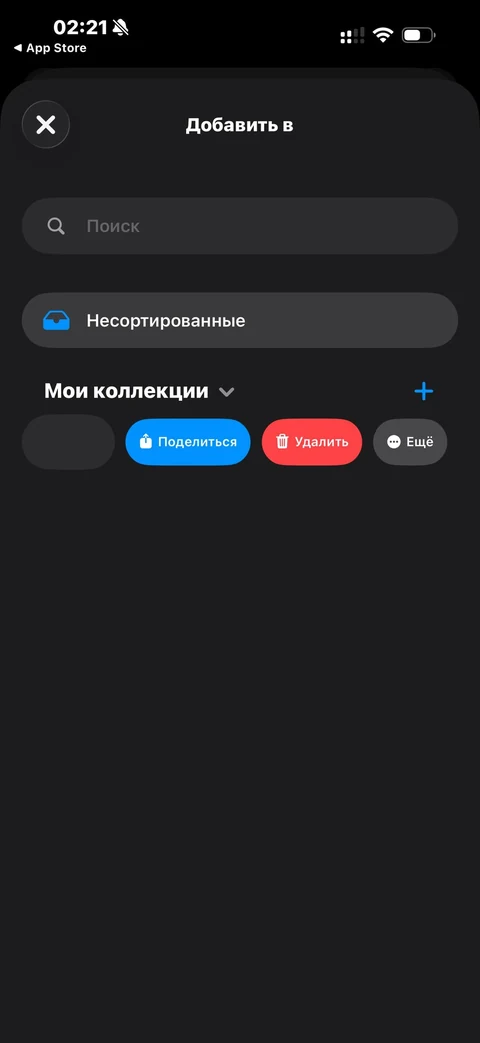480x1043 pixels.
Task: Select the Несортированные collection
Action: click(x=240, y=321)
